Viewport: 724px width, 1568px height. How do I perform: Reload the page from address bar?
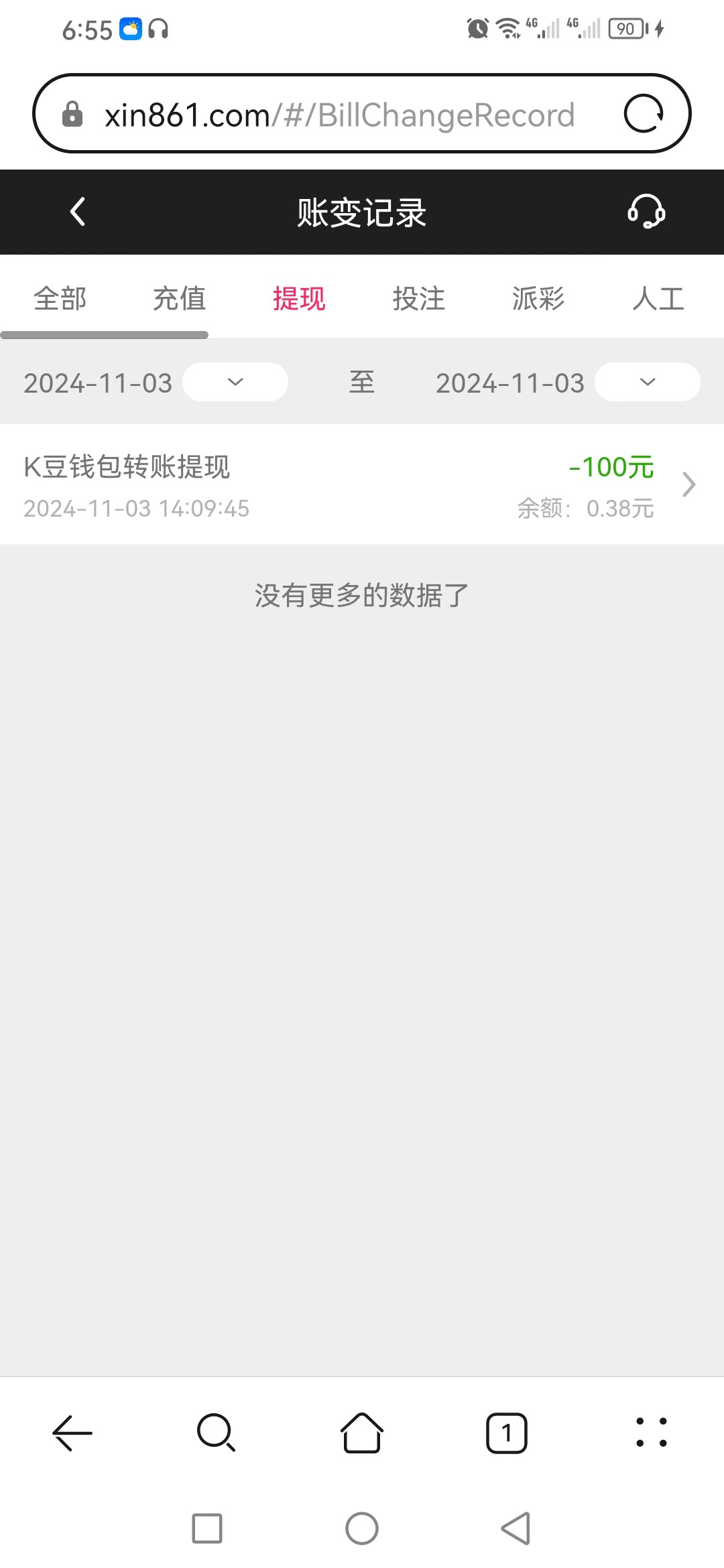[644, 114]
